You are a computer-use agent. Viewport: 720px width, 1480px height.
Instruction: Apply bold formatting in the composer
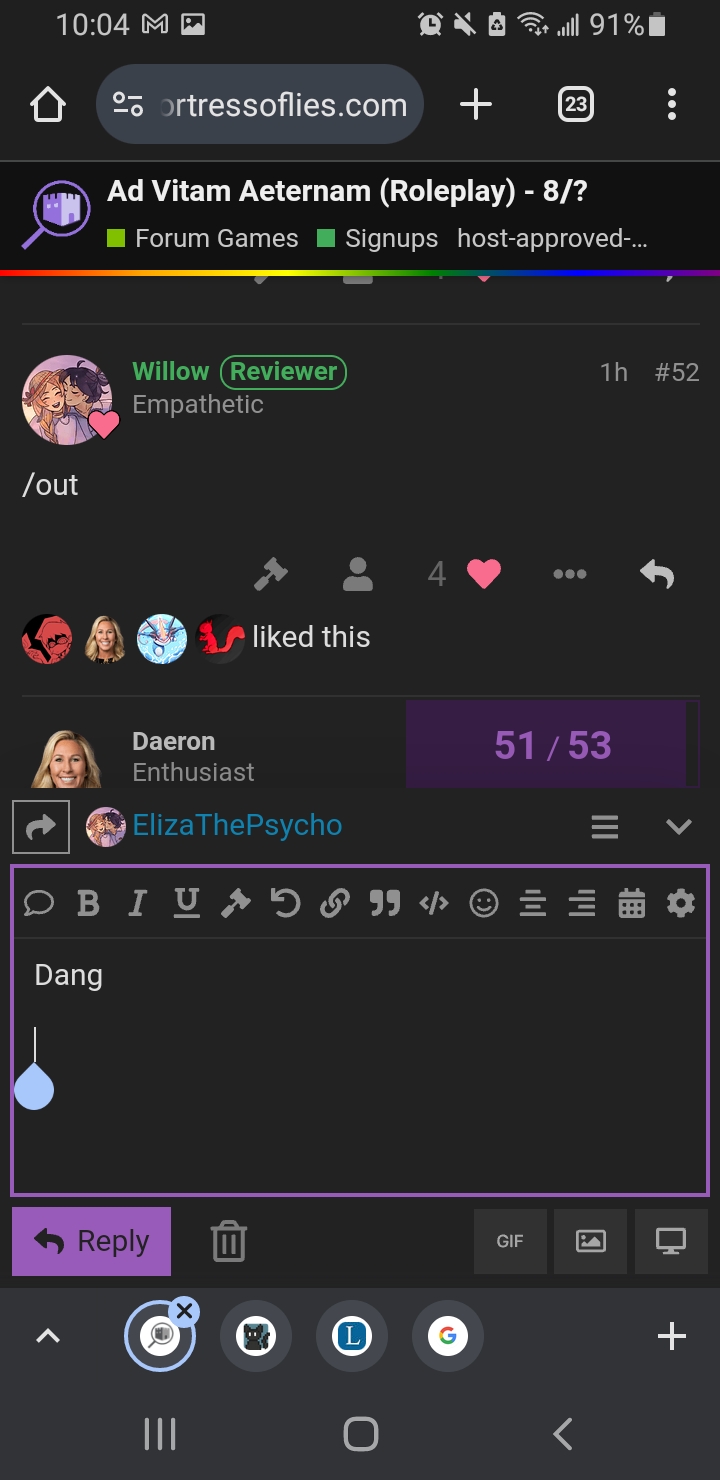88,904
